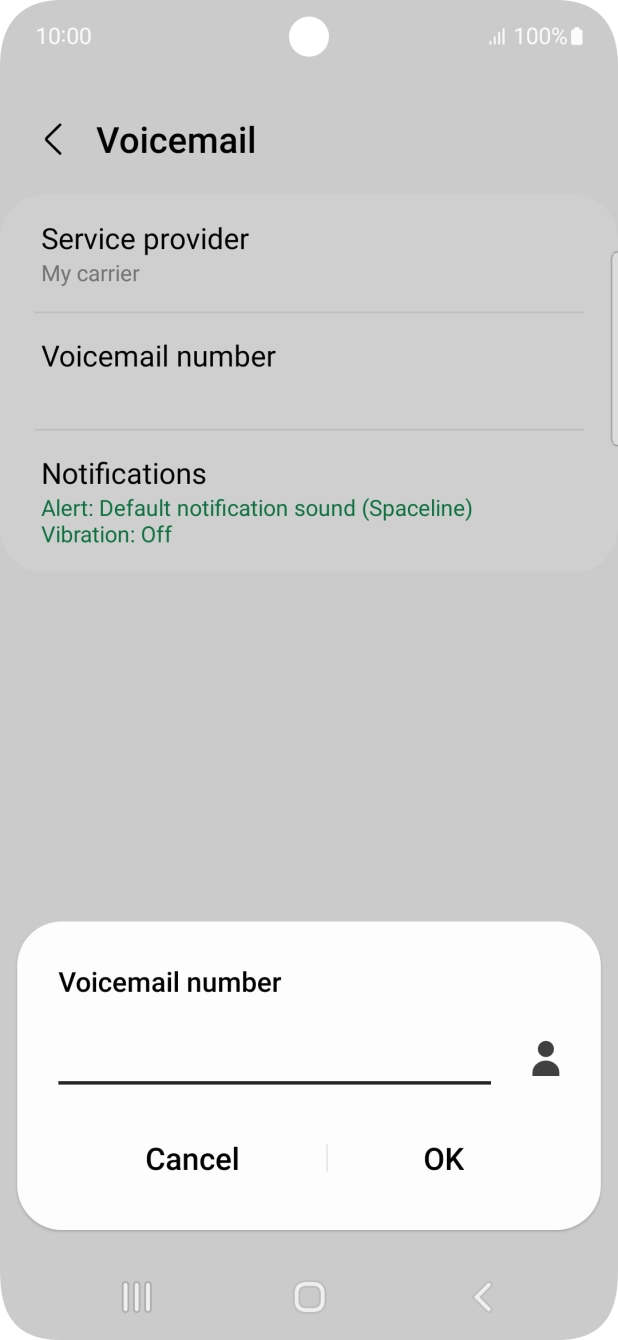Tap the Voicemail number text field
The image size is (618, 1340).
(x=274, y=1058)
